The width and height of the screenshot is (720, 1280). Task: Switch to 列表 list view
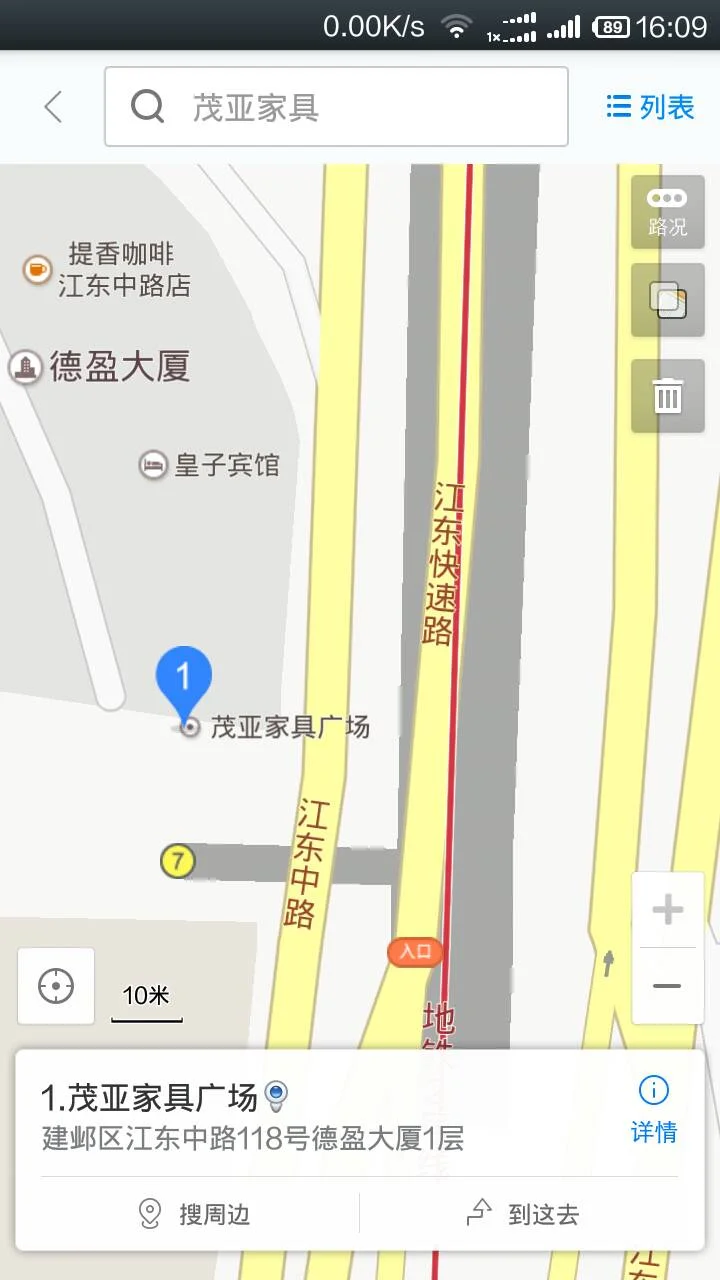pos(650,107)
